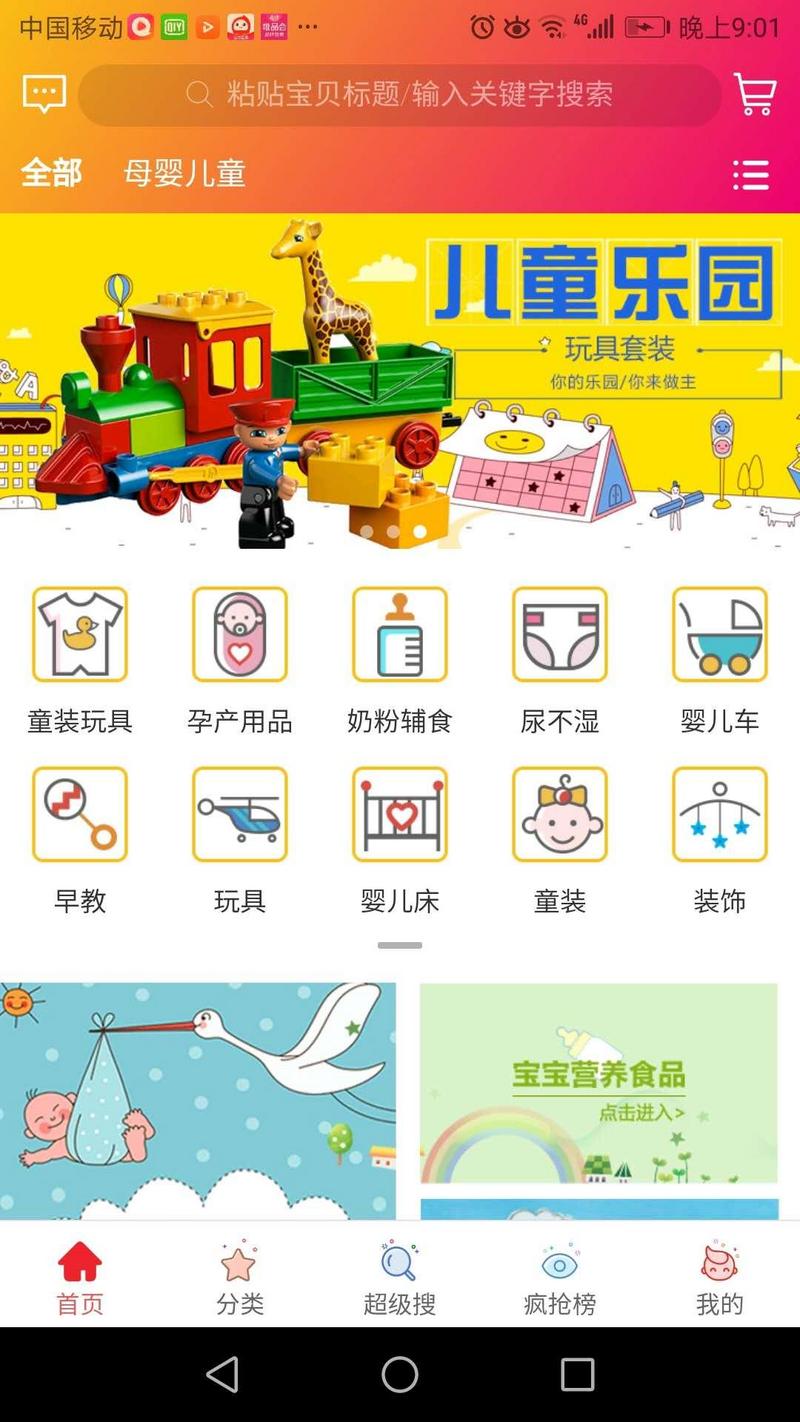
Task: Open the messages icon
Action: tap(44, 95)
